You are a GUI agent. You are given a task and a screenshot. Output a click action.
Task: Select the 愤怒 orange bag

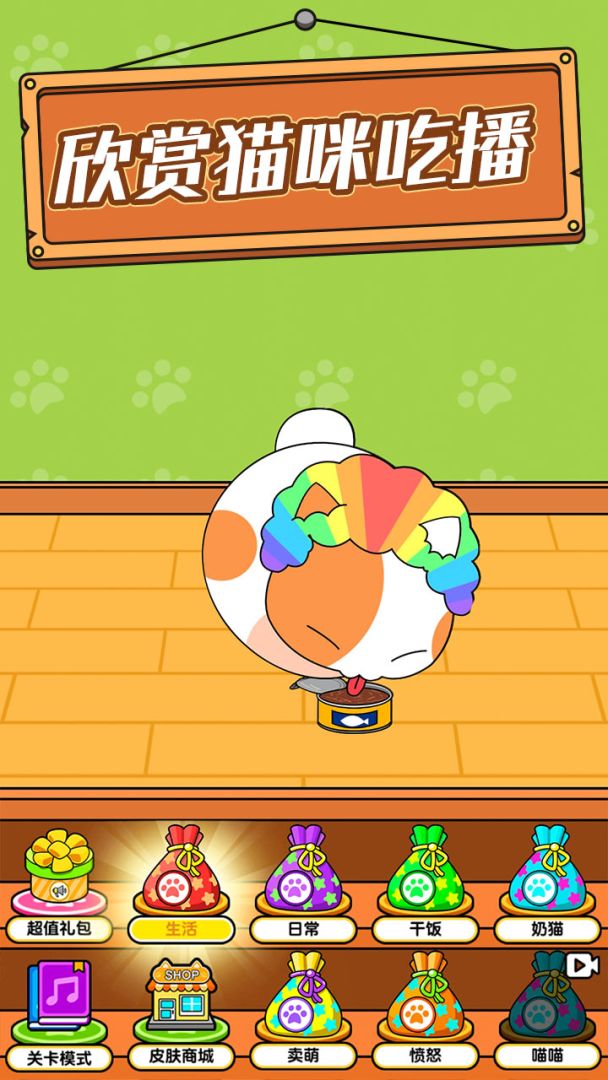pos(425,1000)
